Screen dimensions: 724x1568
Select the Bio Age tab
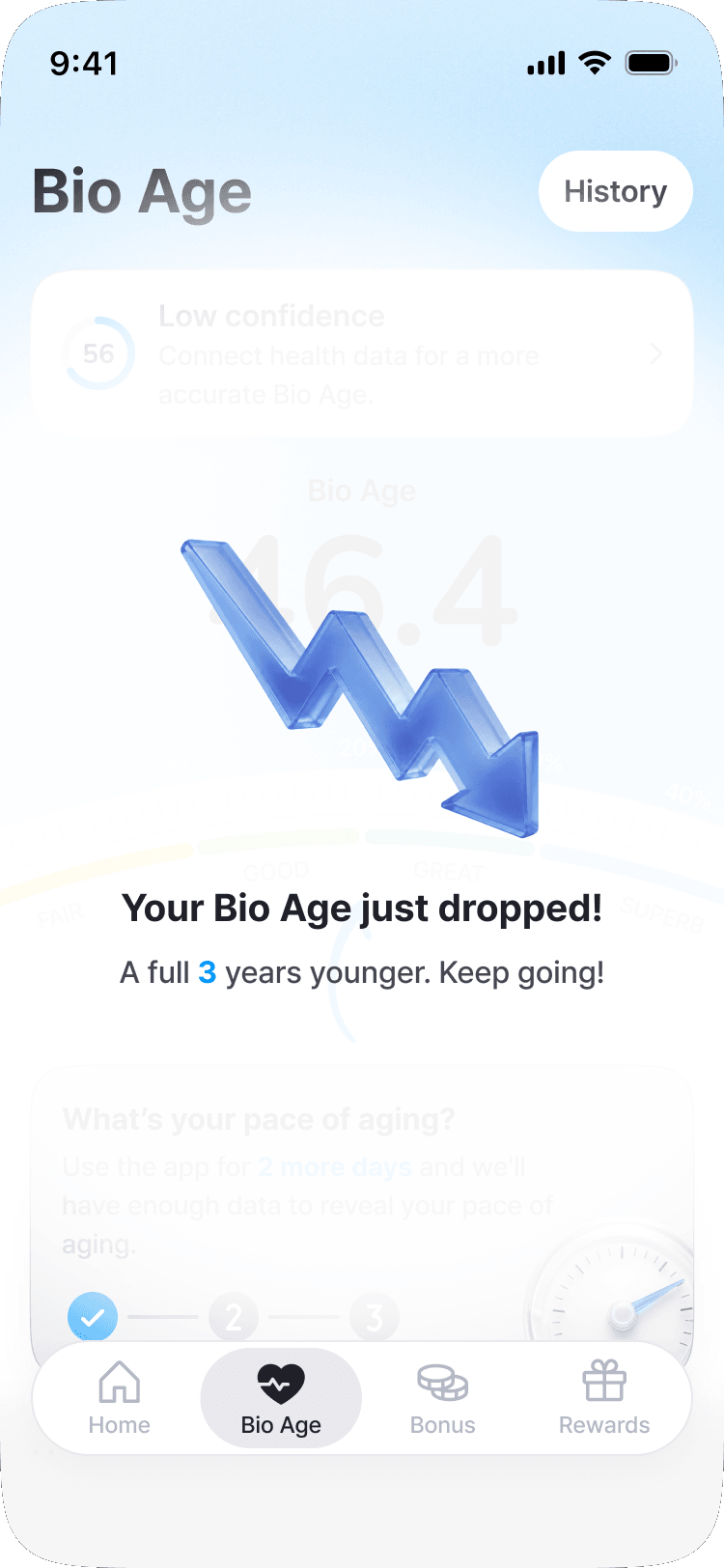click(x=281, y=1398)
